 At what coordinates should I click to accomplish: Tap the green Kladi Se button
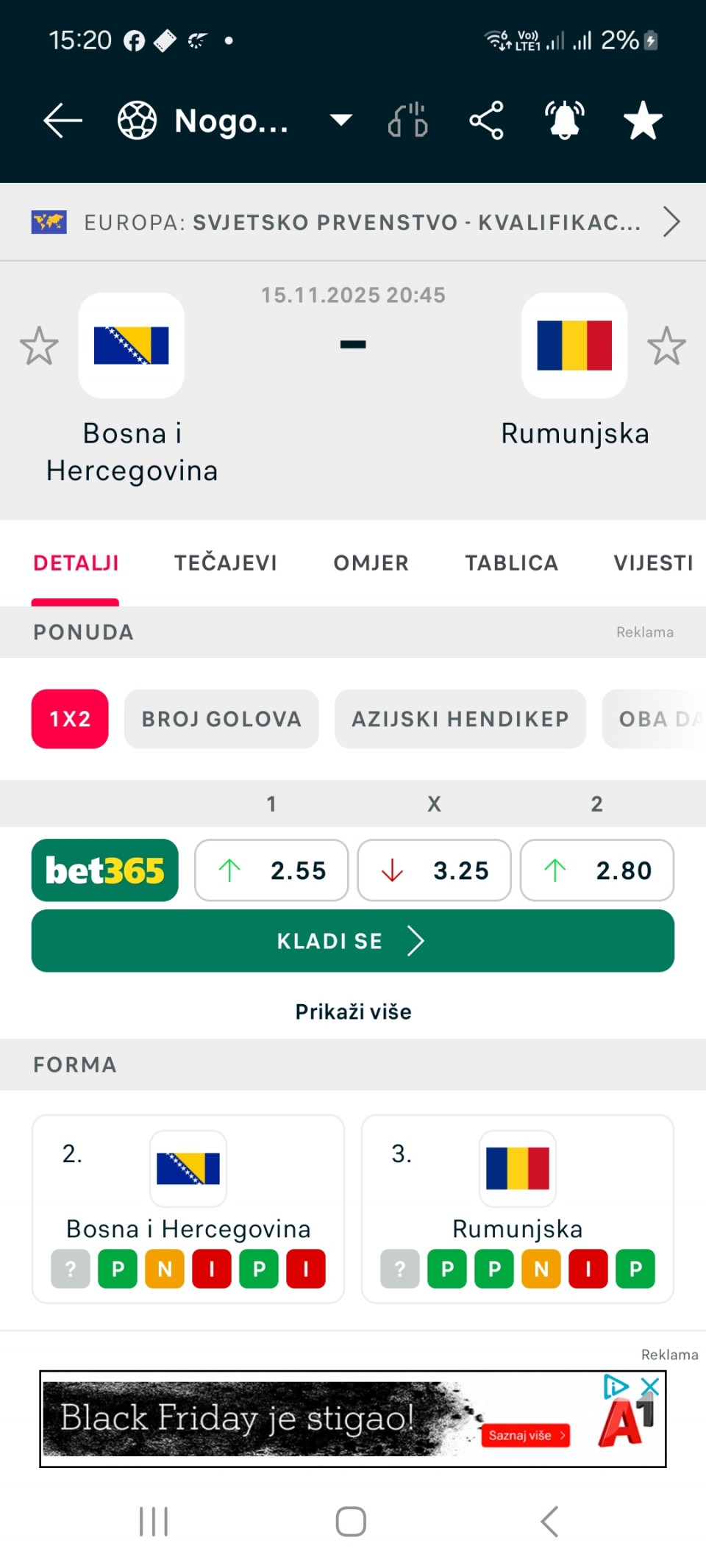coord(353,941)
